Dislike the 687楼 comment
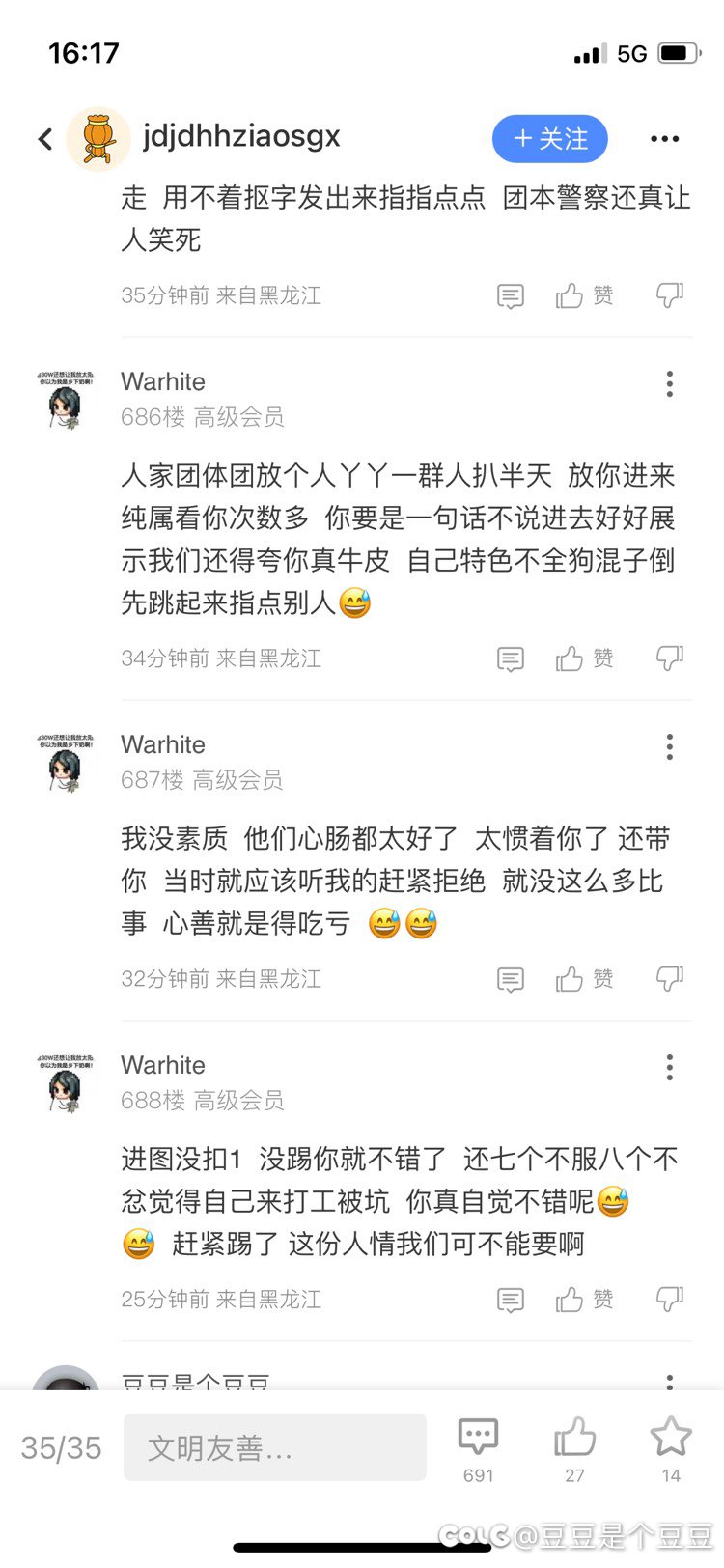The width and height of the screenshot is (724, 1568). tap(669, 979)
